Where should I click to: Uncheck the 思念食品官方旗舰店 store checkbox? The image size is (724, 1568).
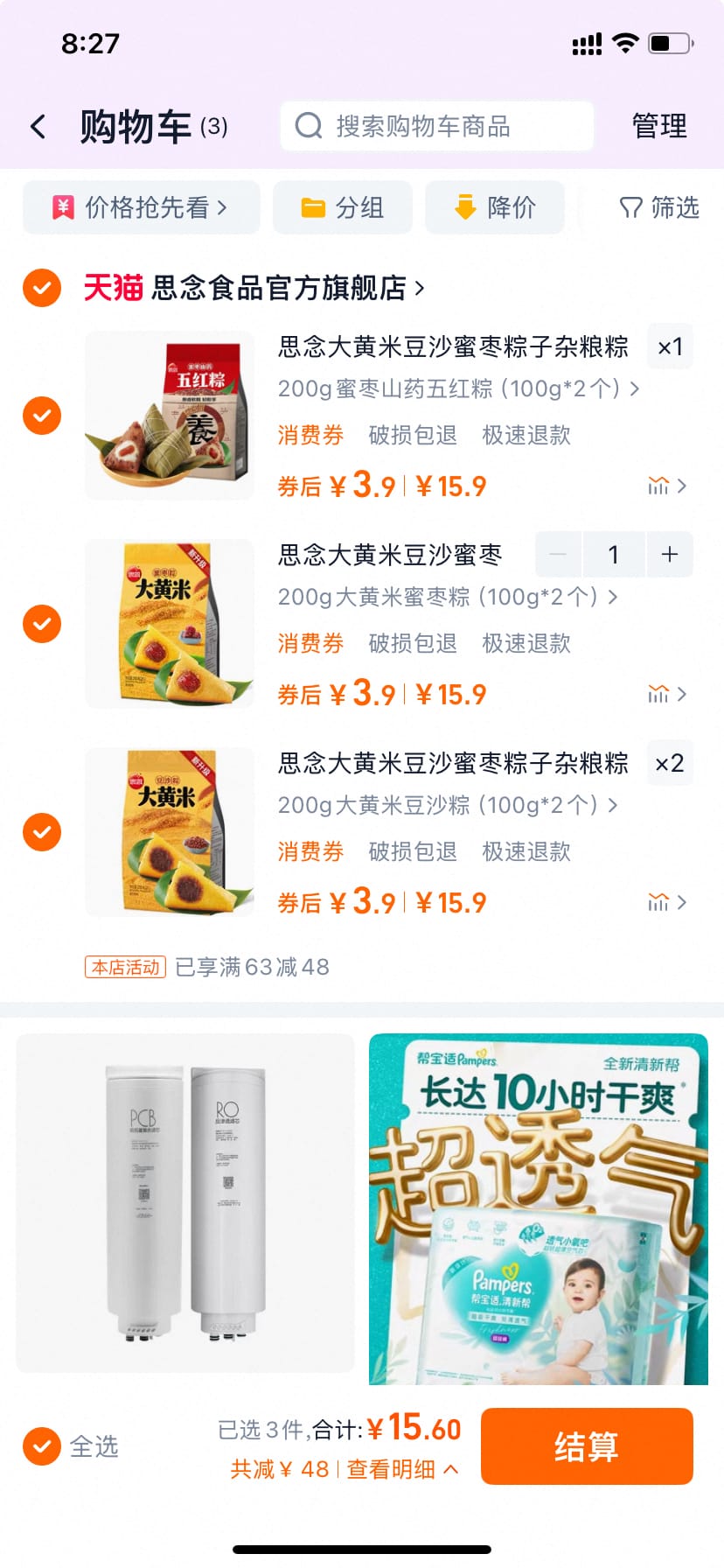tap(42, 287)
